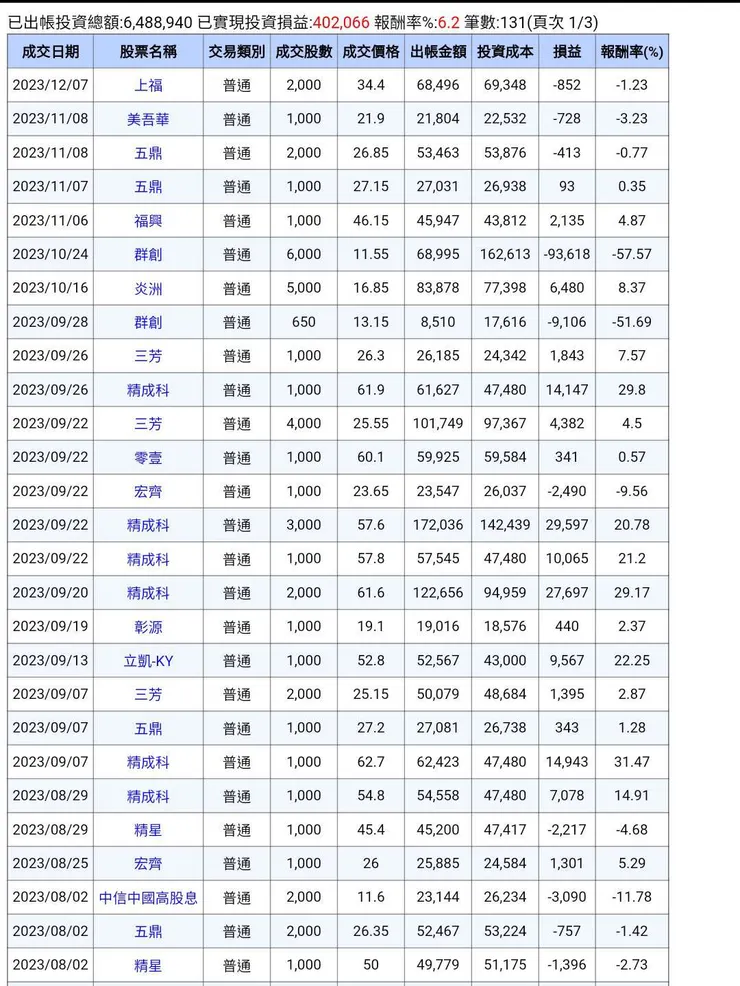The width and height of the screenshot is (740, 986).
Task: Open the 零壹 stock link
Action: (x=148, y=457)
